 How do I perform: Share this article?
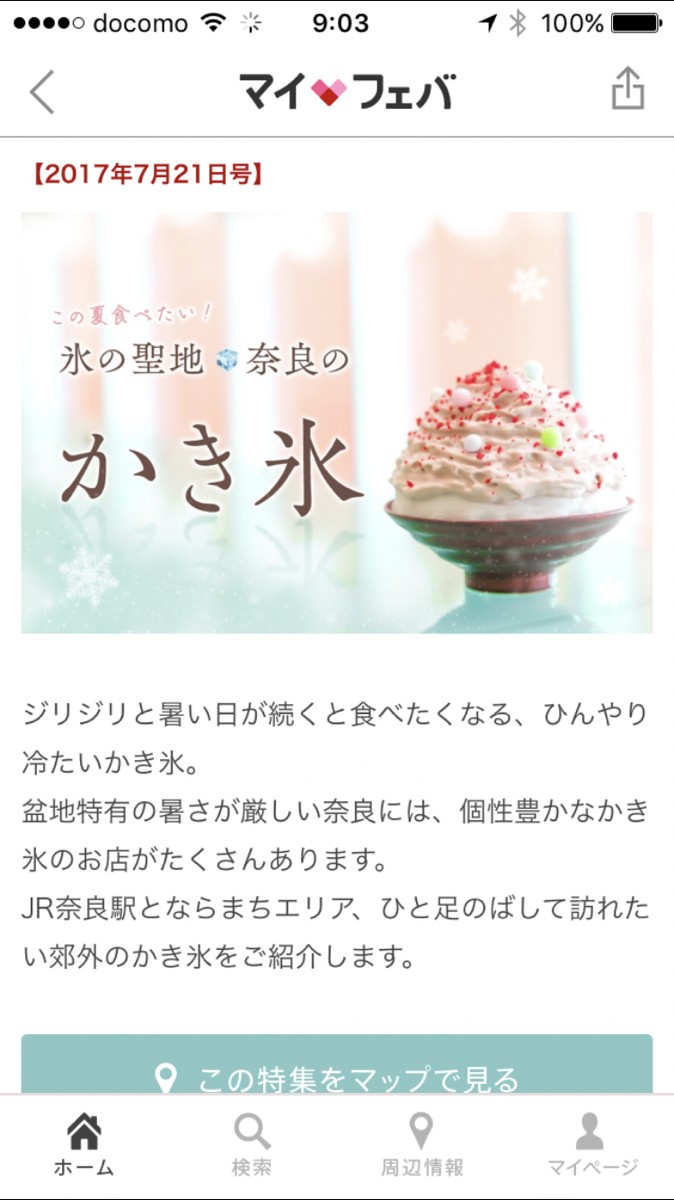pyautogui.click(x=627, y=90)
